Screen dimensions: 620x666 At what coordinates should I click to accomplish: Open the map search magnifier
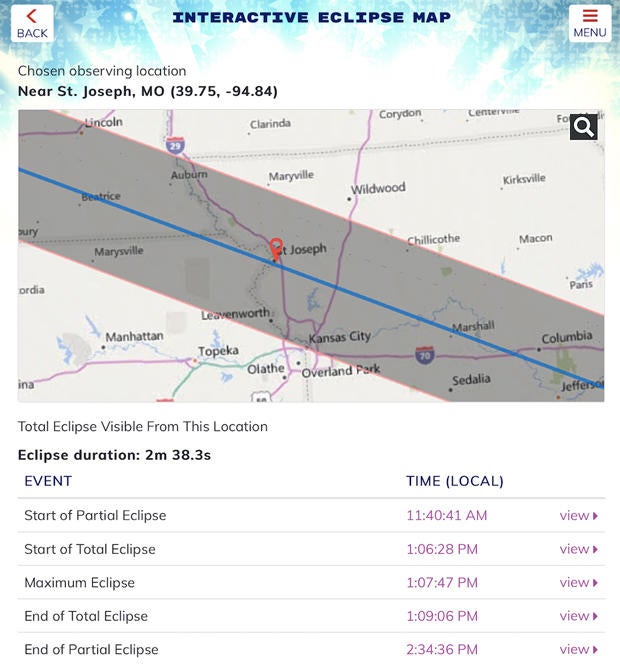tap(584, 127)
